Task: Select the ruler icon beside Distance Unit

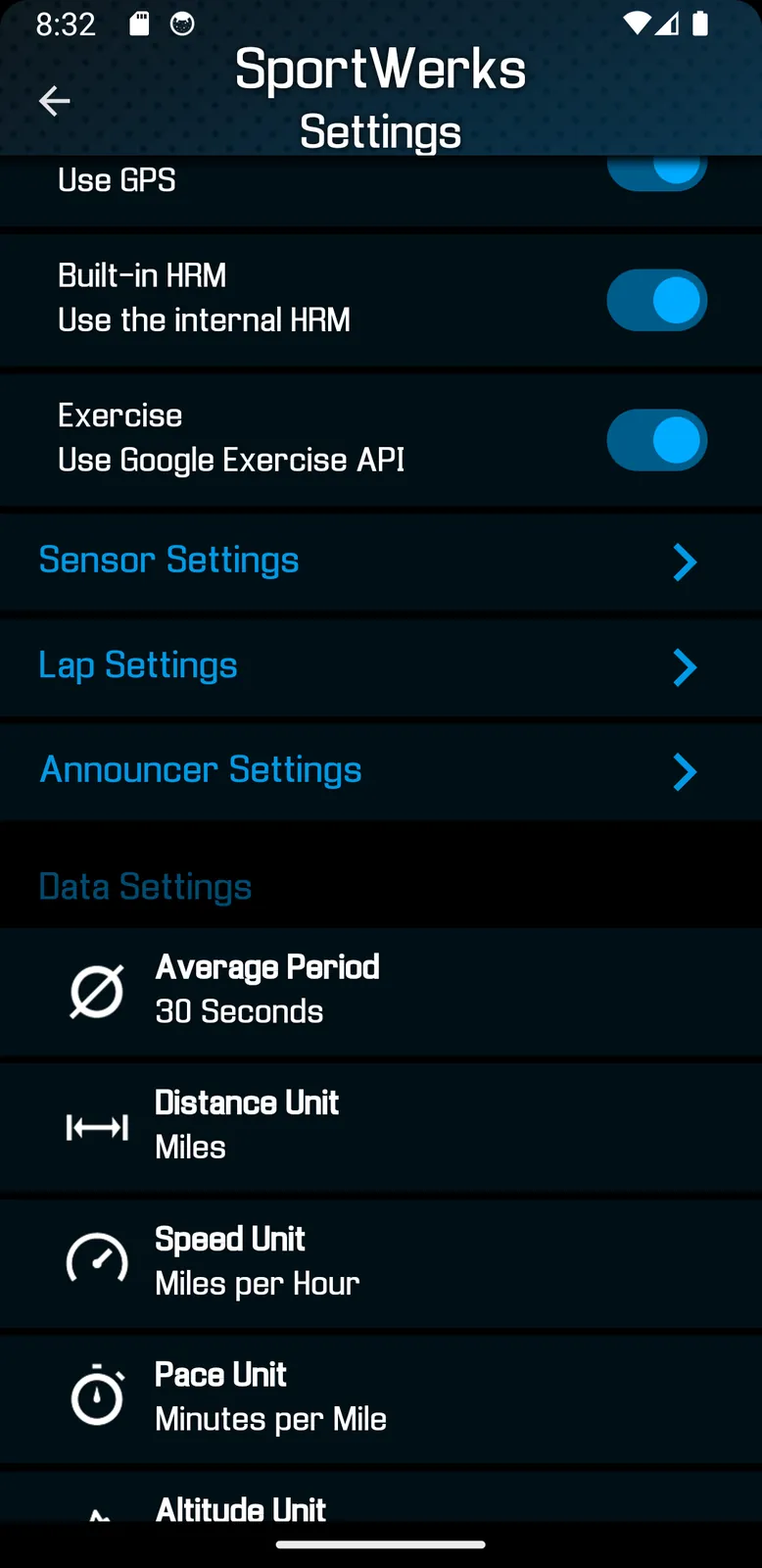Action: (x=96, y=1127)
